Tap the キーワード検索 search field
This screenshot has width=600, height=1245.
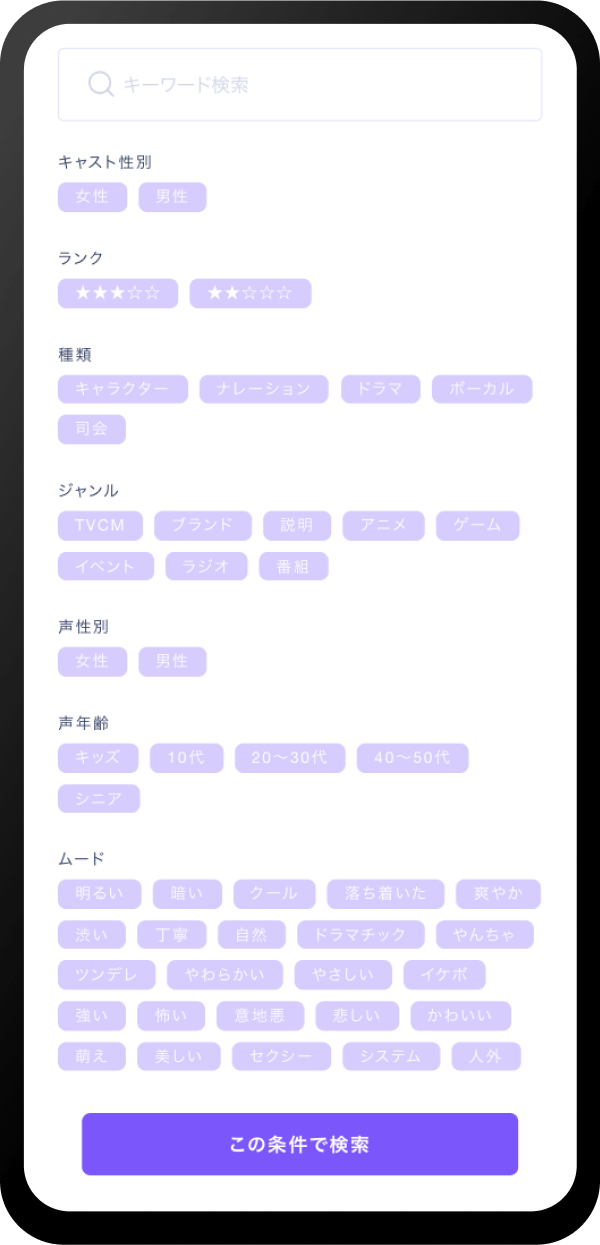300,85
